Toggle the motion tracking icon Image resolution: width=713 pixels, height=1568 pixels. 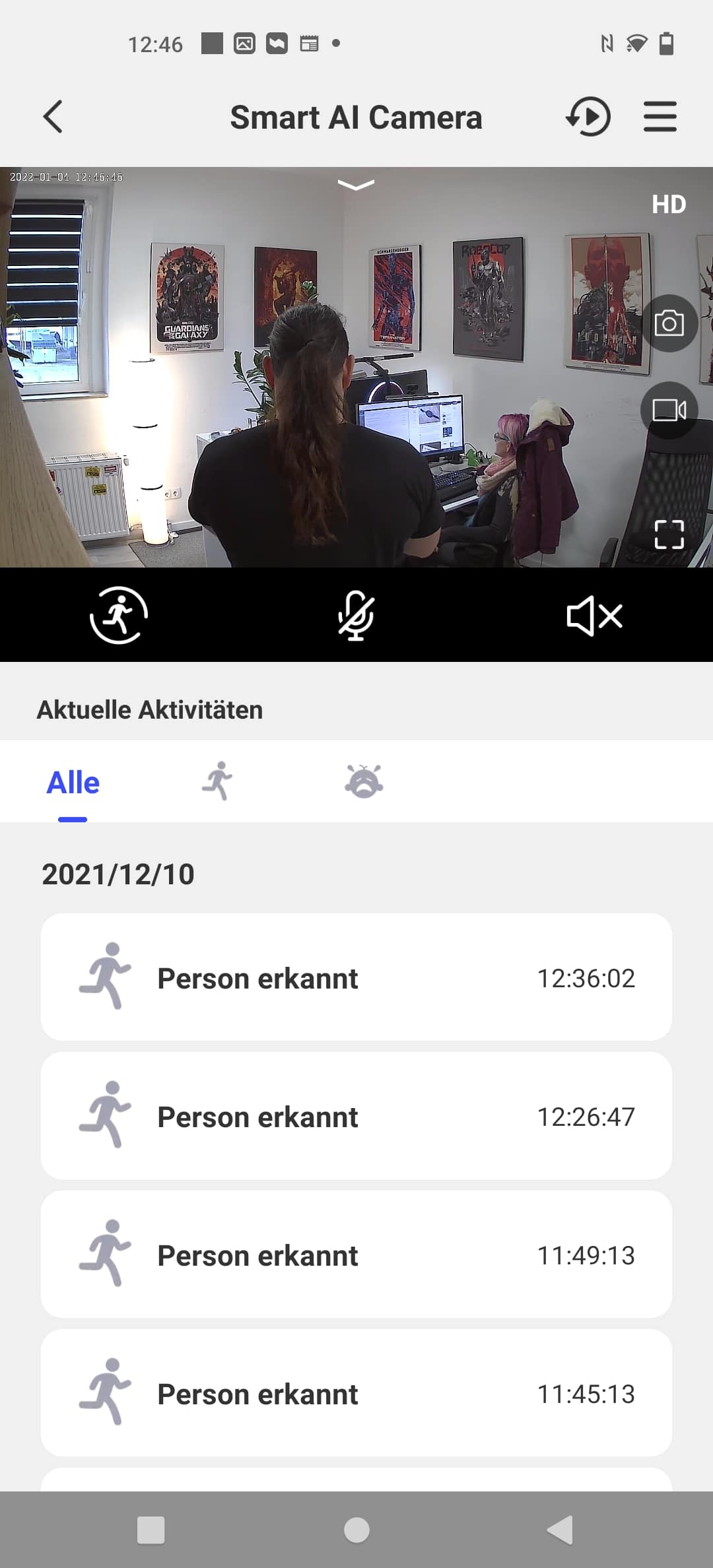point(119,615)
